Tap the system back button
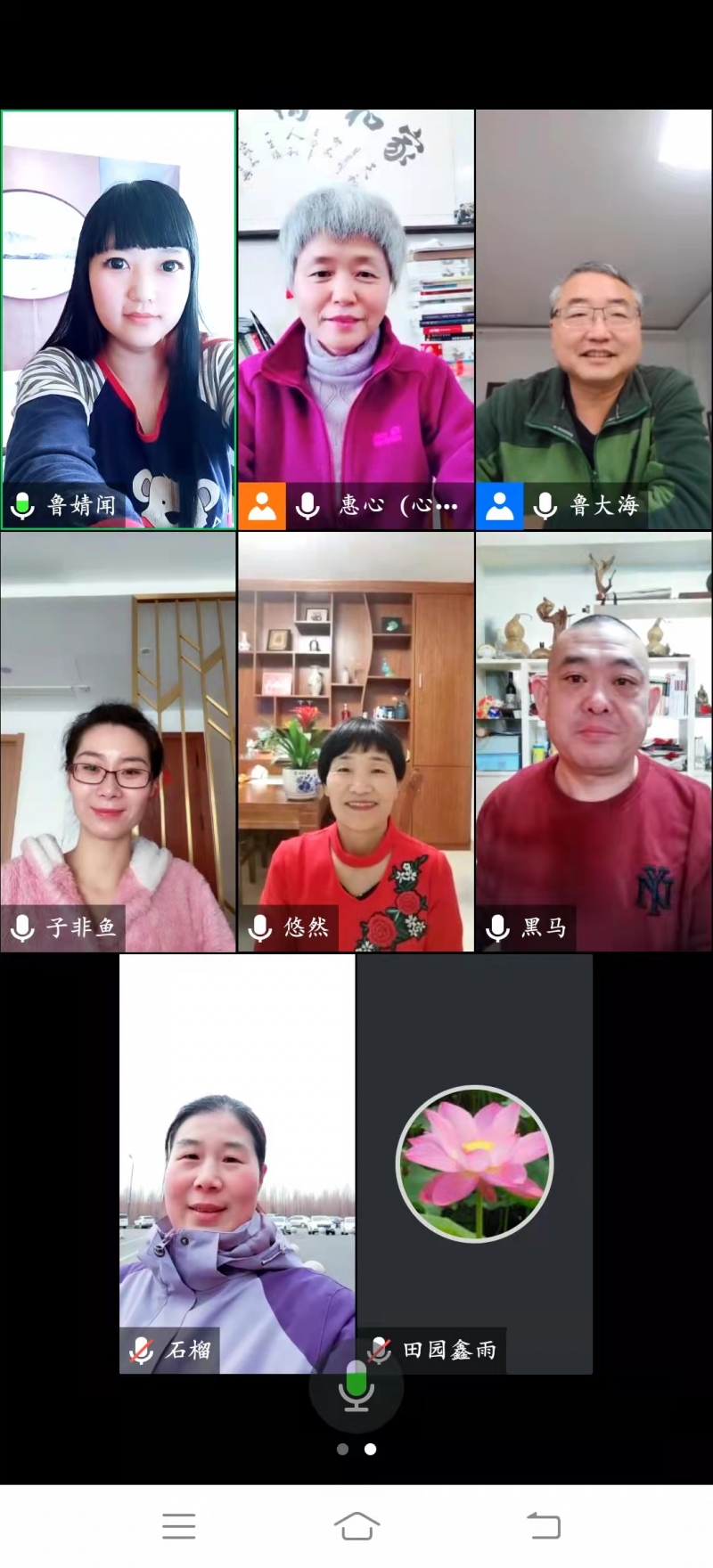 [543, 1526]
